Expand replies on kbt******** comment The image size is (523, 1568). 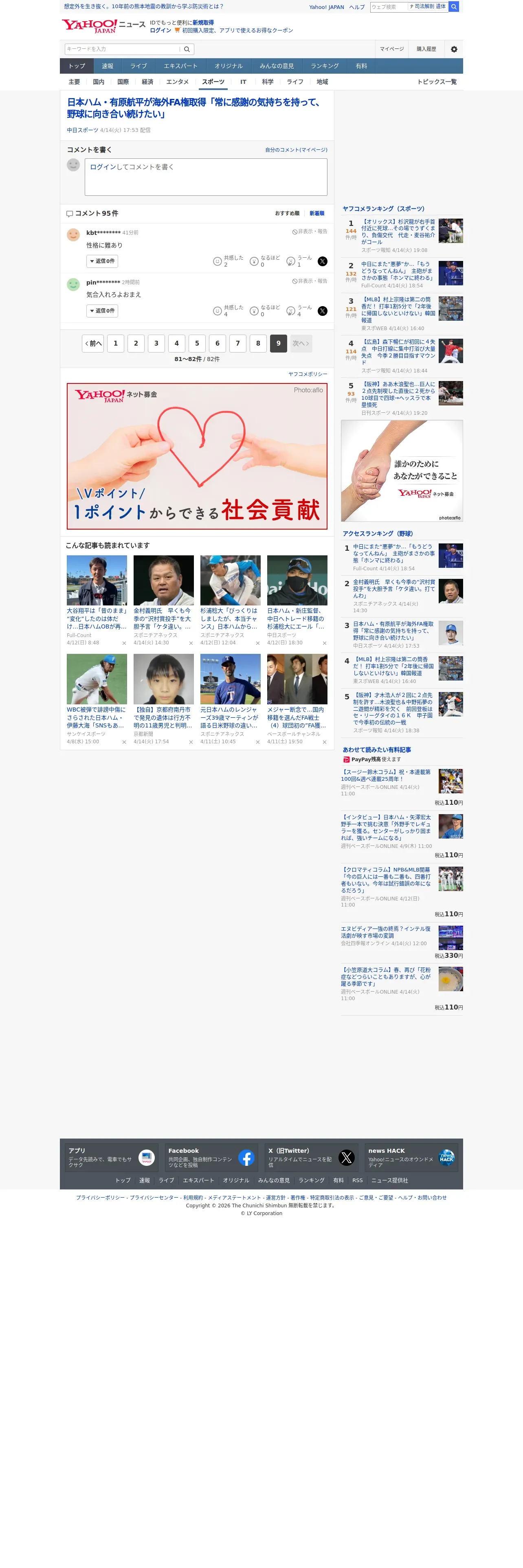(x=102, y=261)
